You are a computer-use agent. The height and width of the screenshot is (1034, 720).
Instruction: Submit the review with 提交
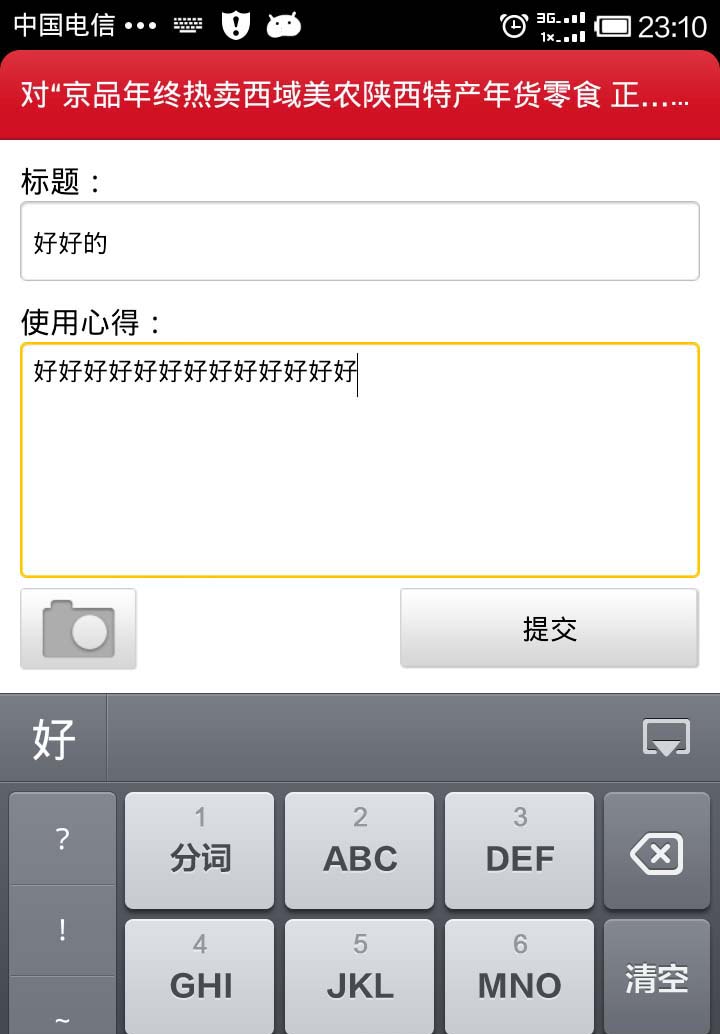(549, 628)
